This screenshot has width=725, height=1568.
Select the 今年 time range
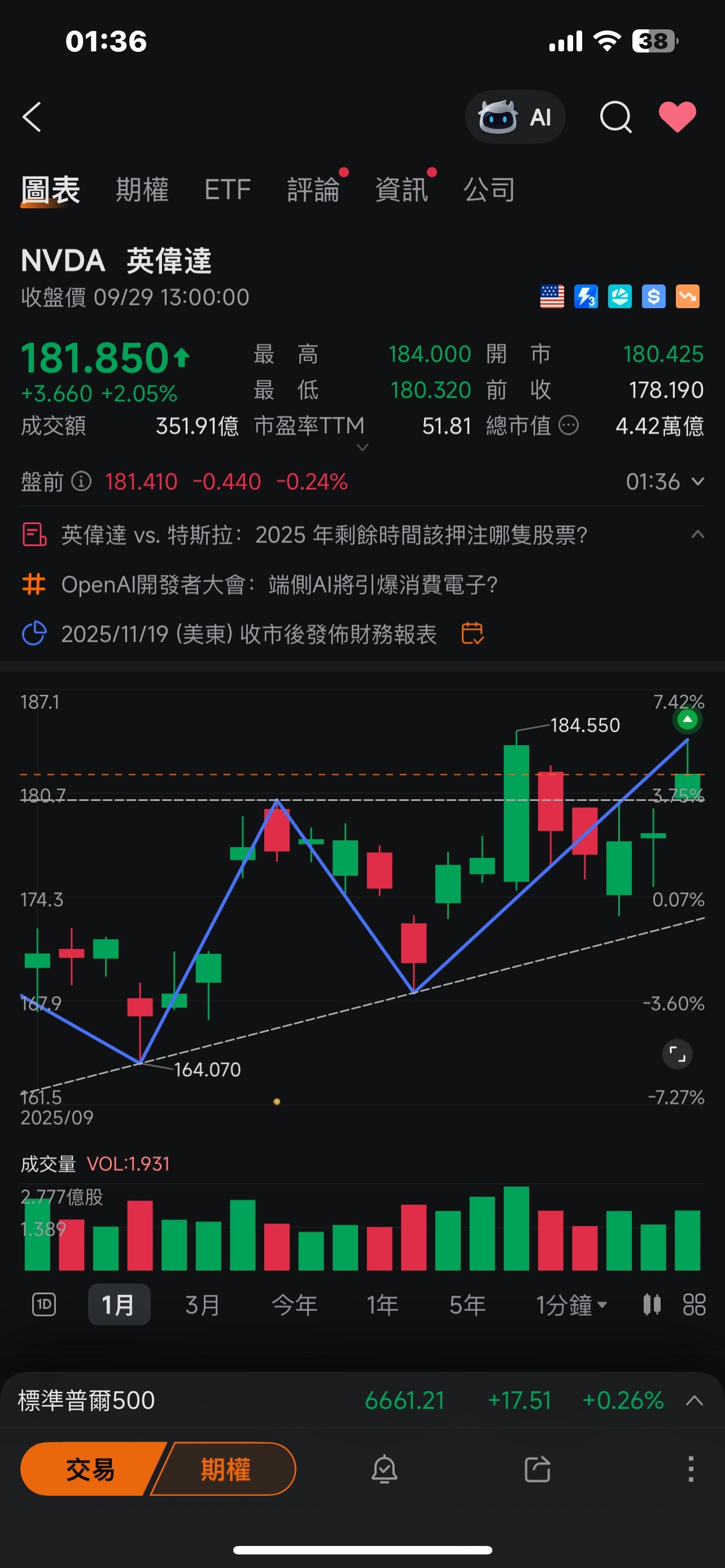[296, 1304]
